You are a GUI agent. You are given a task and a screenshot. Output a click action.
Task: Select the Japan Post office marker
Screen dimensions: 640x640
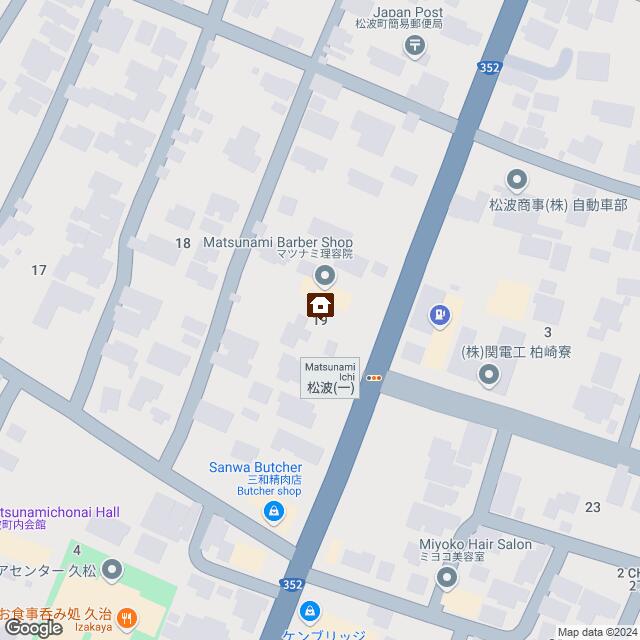click(x=417, y=45)
